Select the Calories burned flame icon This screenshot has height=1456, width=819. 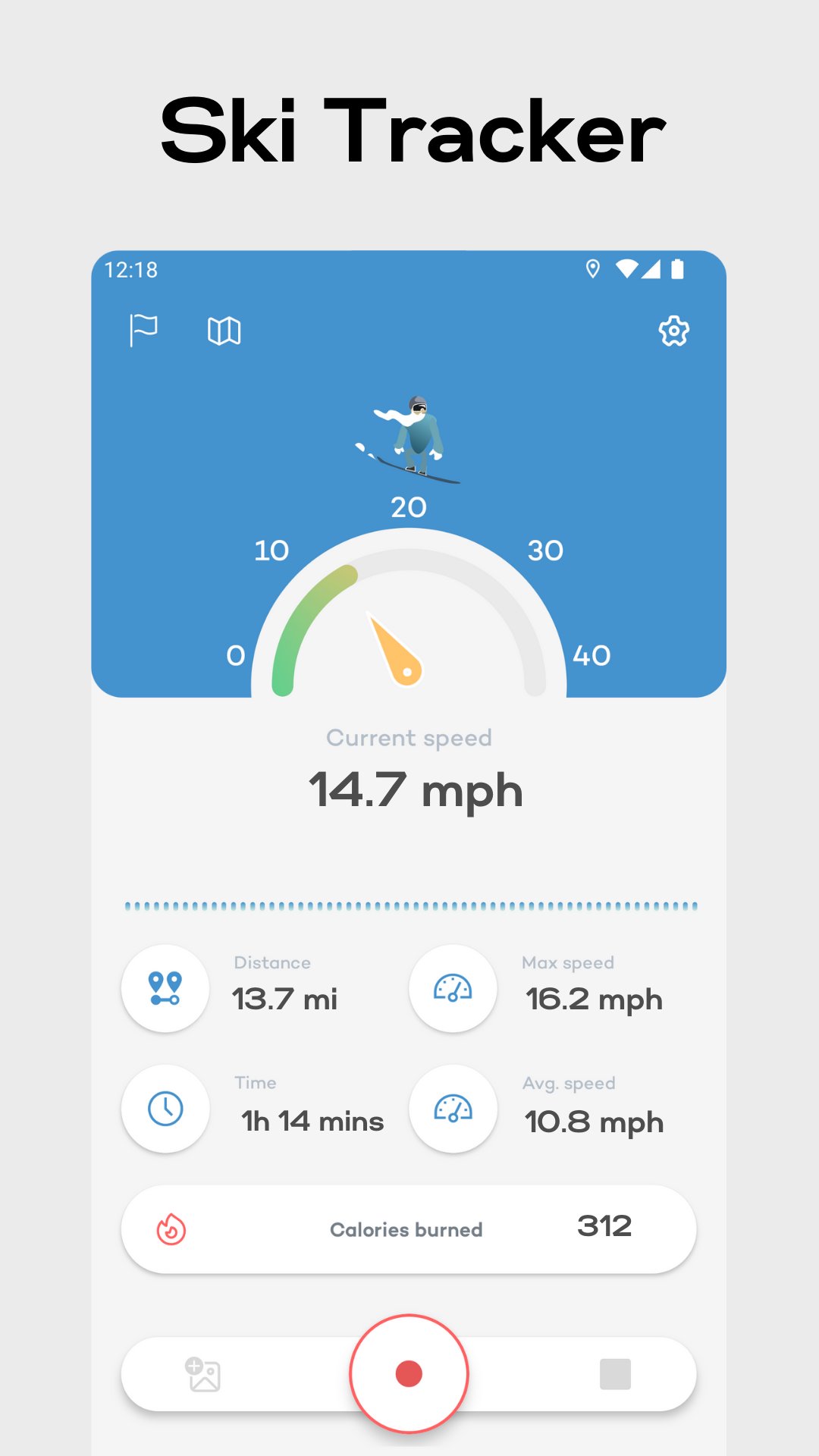click(170, 1229)
